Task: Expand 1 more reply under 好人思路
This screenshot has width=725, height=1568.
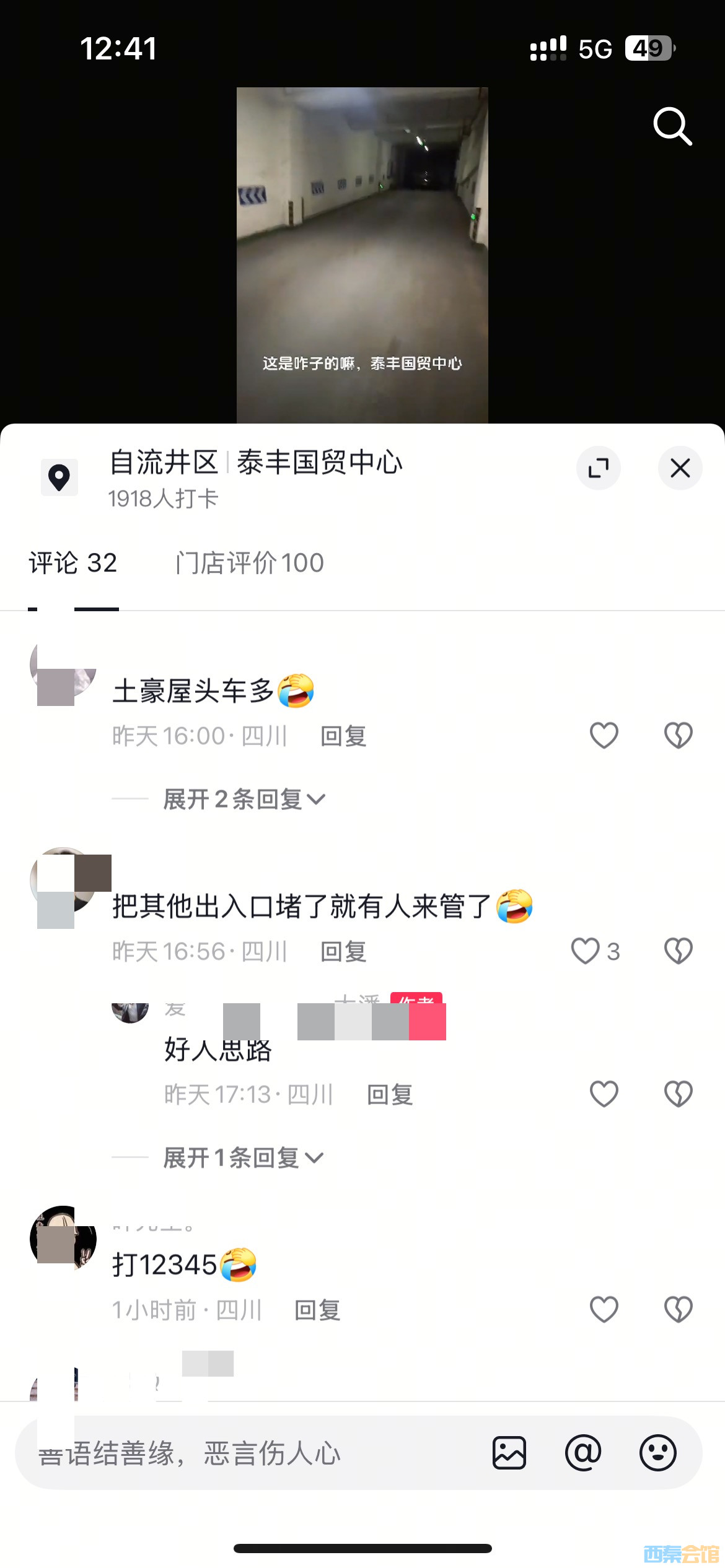Action: click(x=243, y=1157)
